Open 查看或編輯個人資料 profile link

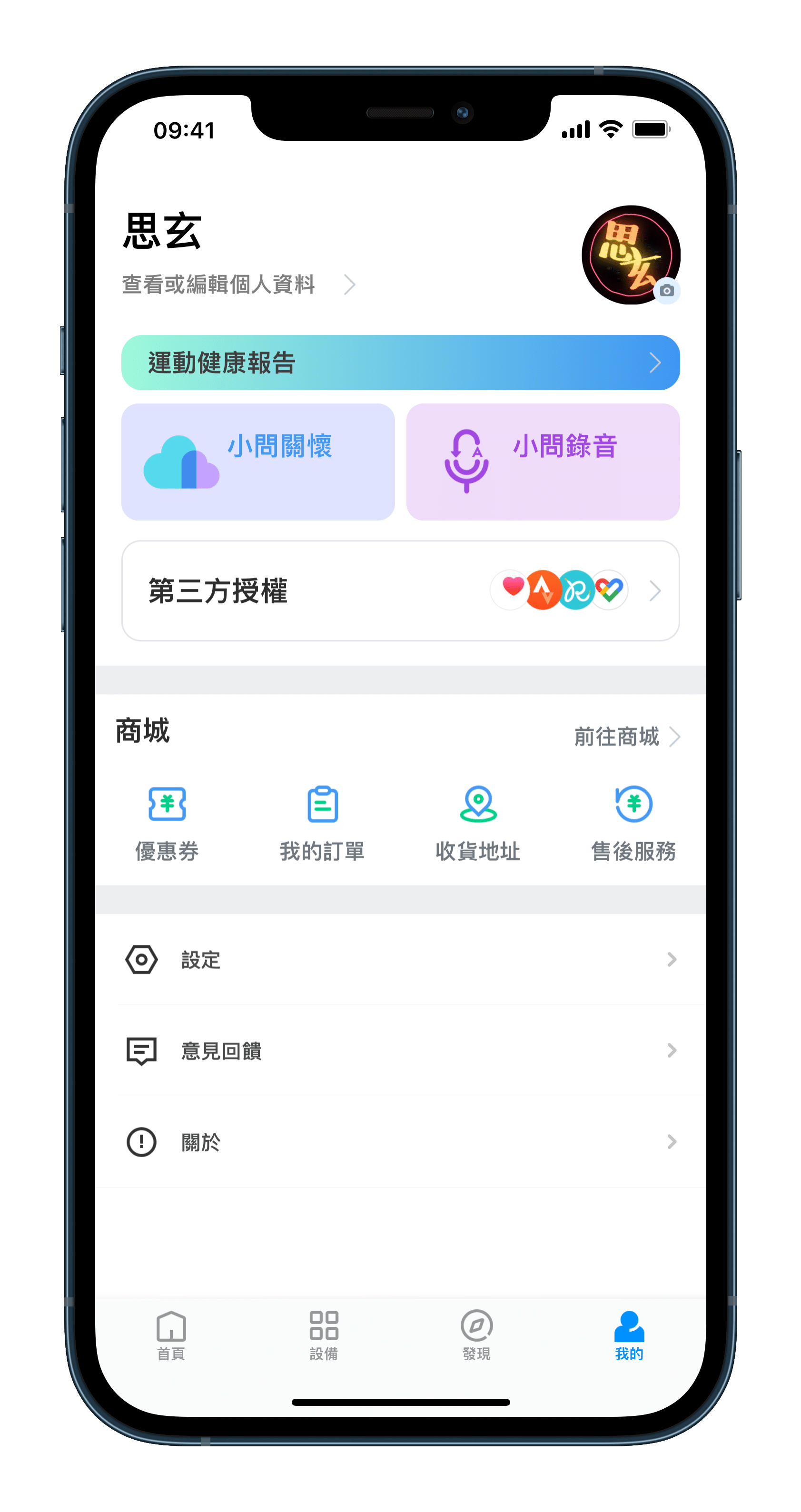(x=238, y=285)
